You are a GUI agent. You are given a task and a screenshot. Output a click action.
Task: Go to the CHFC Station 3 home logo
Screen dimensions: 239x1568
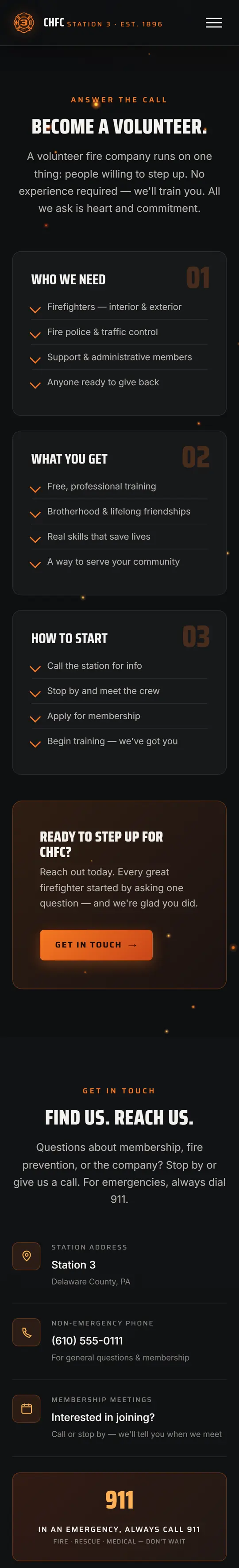click(x=88, y=23)
